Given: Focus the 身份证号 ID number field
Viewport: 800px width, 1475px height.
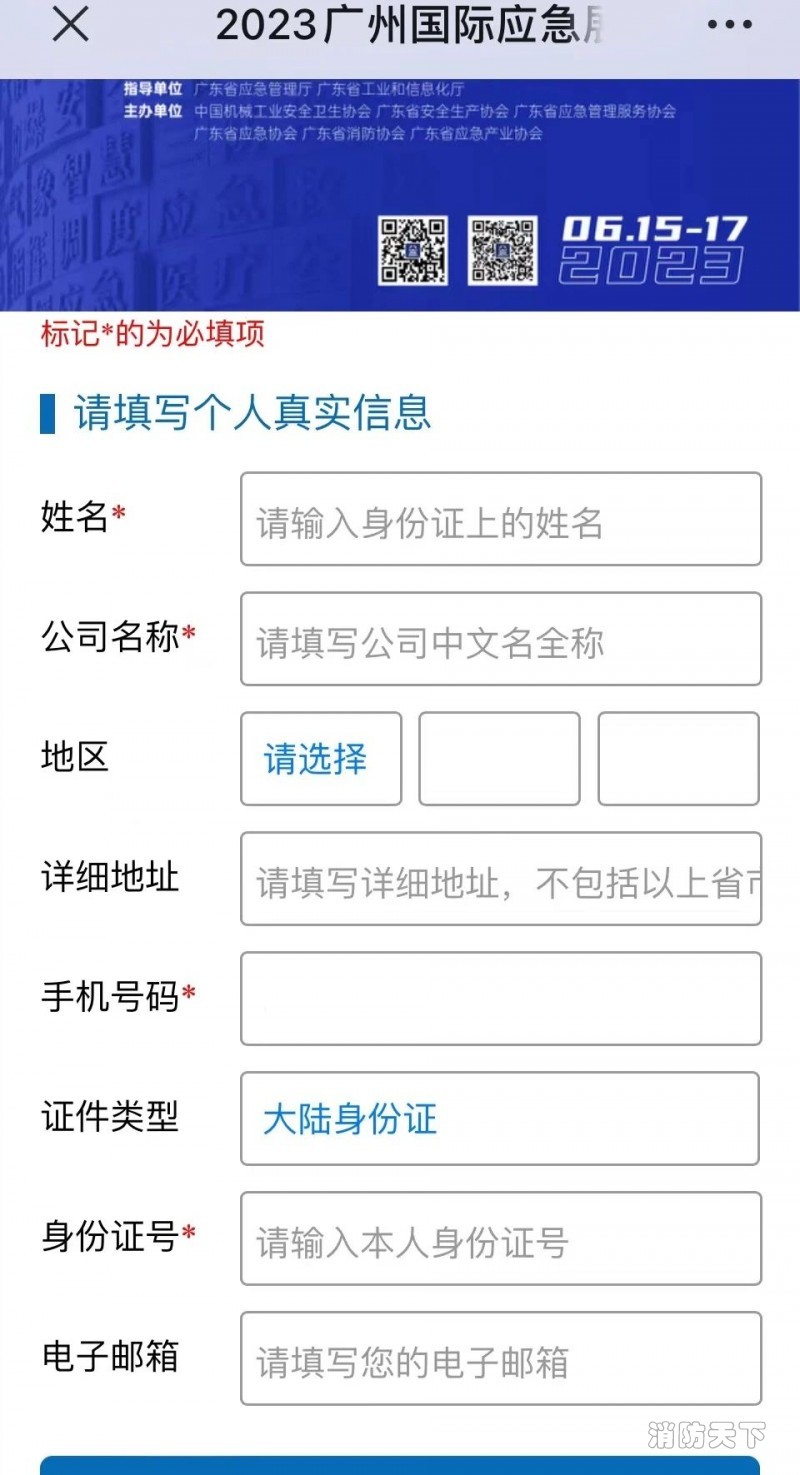Looking at the screenshot, I should [x=500, y=1239].
